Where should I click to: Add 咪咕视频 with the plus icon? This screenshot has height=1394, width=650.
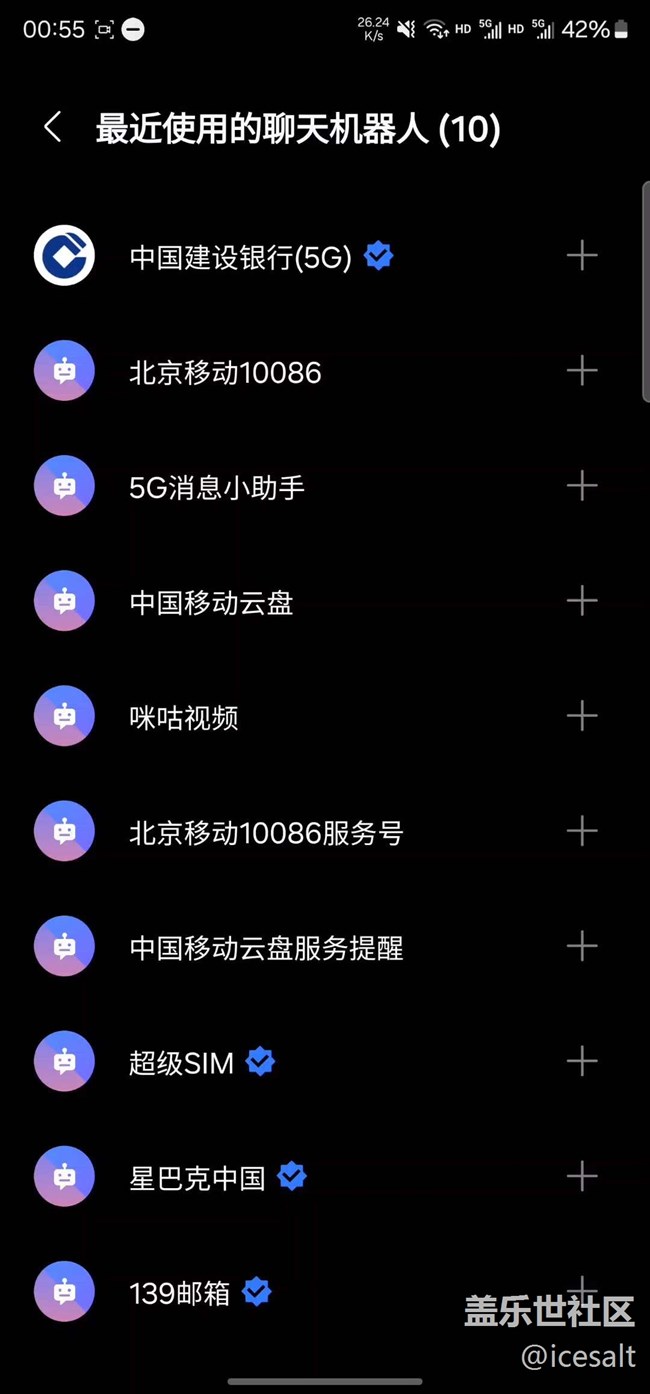[x=582, y=716]
